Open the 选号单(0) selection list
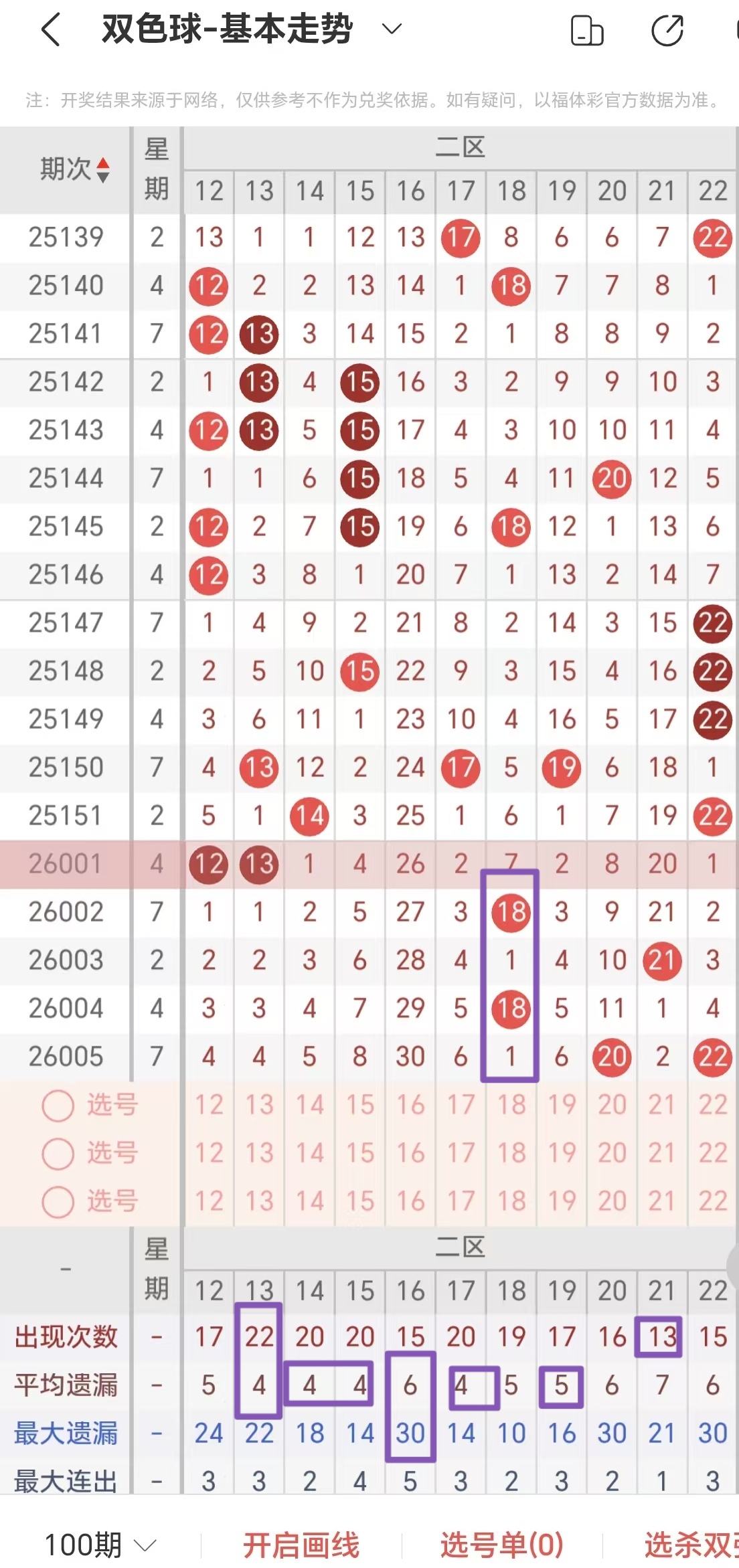Viewport: 739px width, 1568px height. click(501, 1545)
